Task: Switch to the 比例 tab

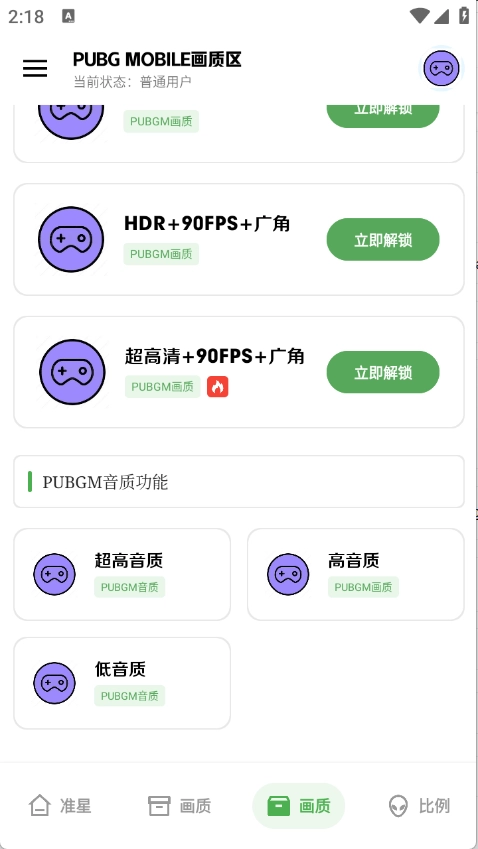Action: click(419, 806)
